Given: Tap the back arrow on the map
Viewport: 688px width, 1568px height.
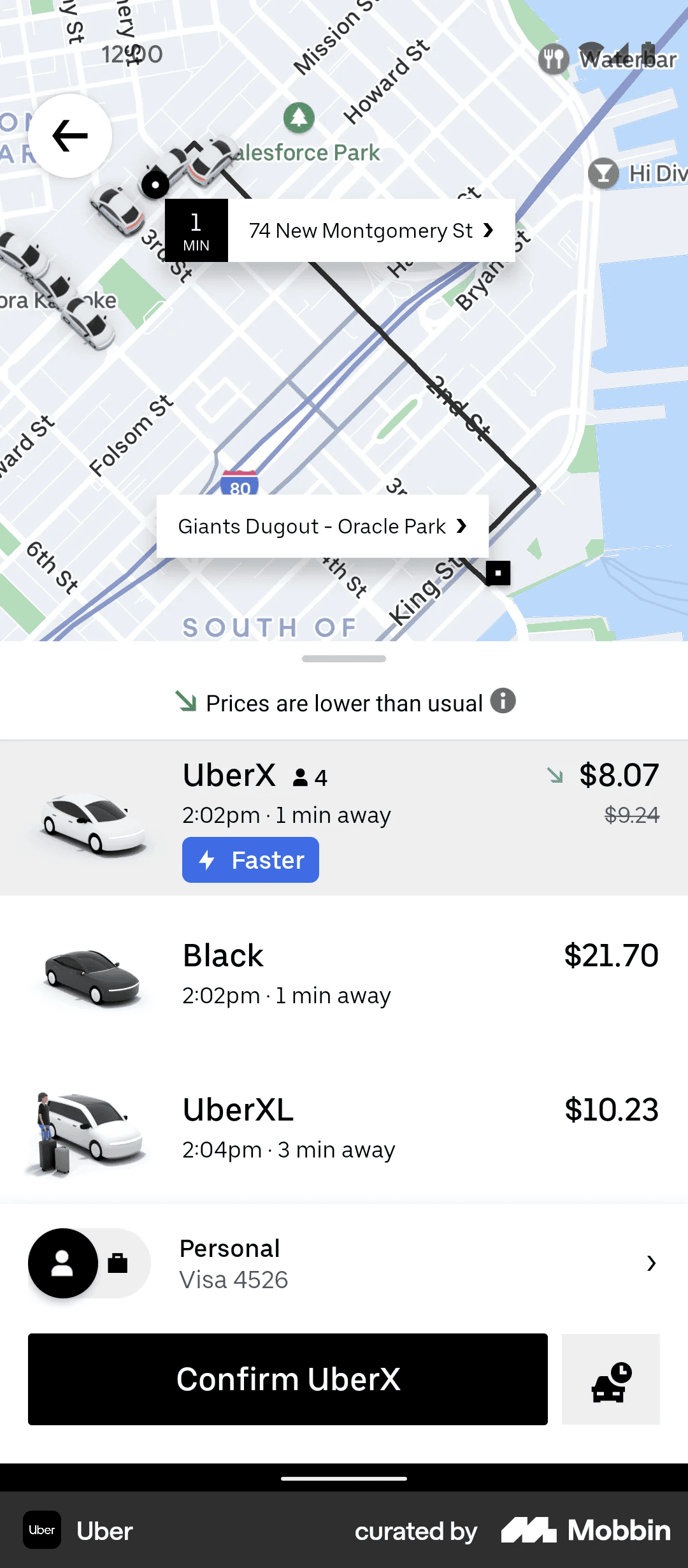Looking at the screenshot, I should (x=71, y=135).
